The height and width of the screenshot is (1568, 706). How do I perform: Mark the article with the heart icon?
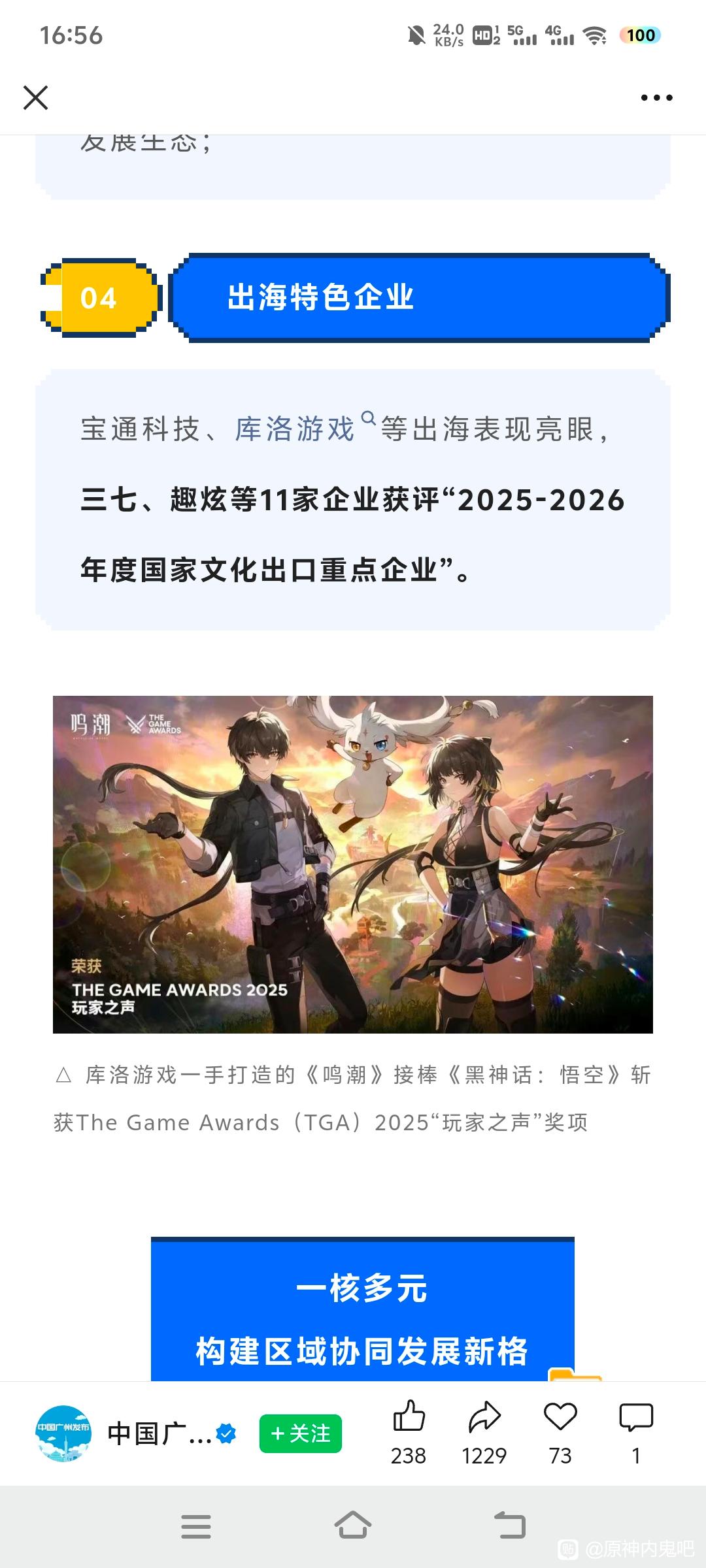coord(560,1433)
